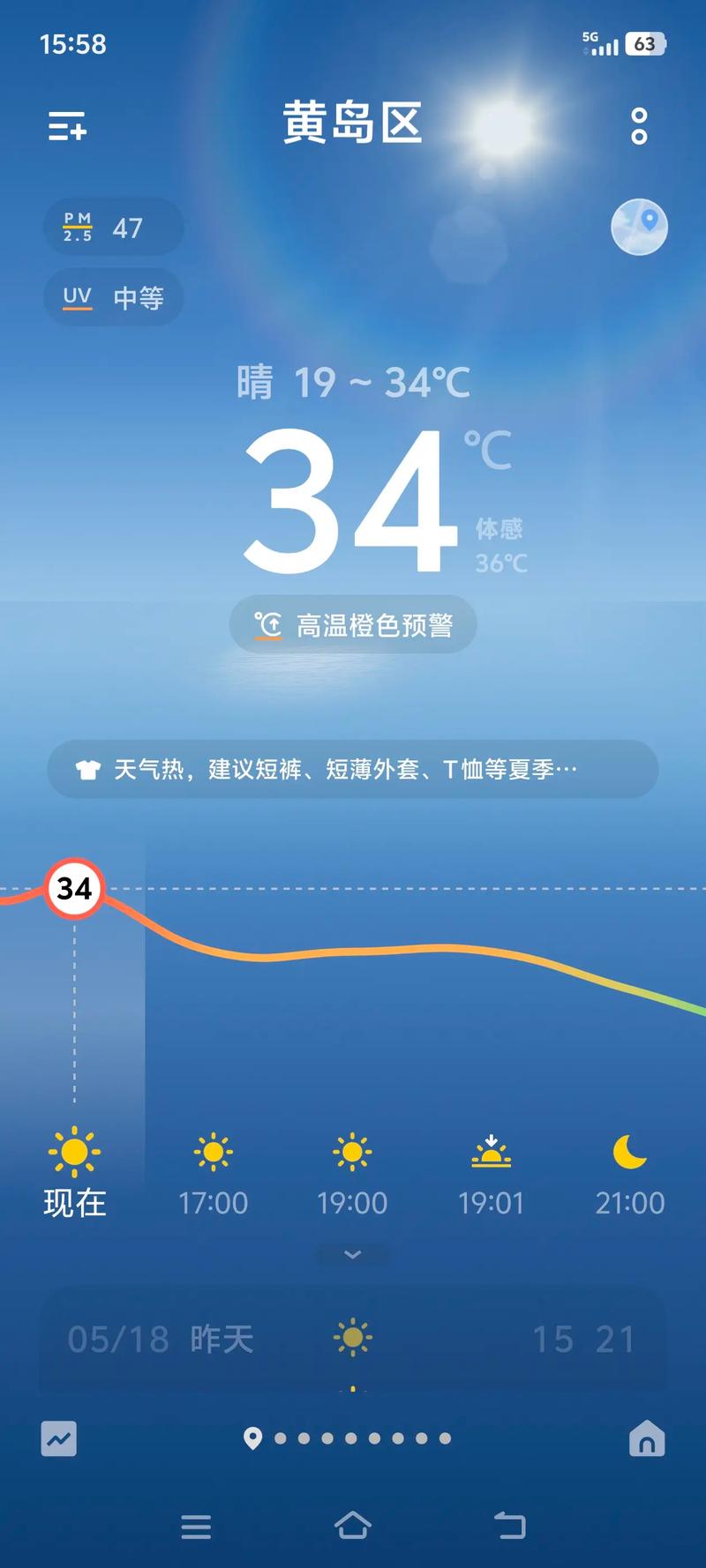Open the temperature trend chart icon bottom left
This screenshot has width=706, height=1568.
58,1437
